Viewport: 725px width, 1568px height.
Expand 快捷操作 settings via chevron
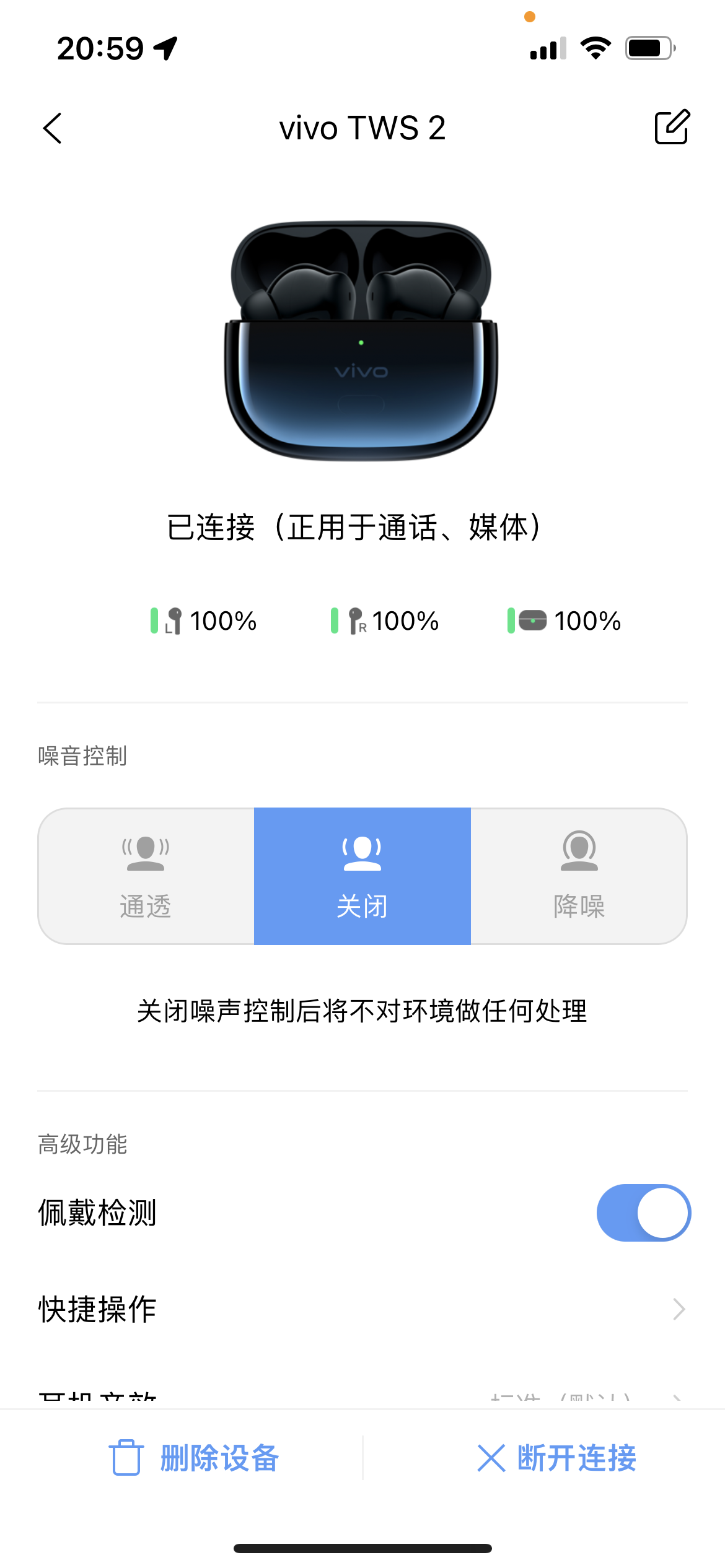pyautogui.click(x=677, y=1310)
